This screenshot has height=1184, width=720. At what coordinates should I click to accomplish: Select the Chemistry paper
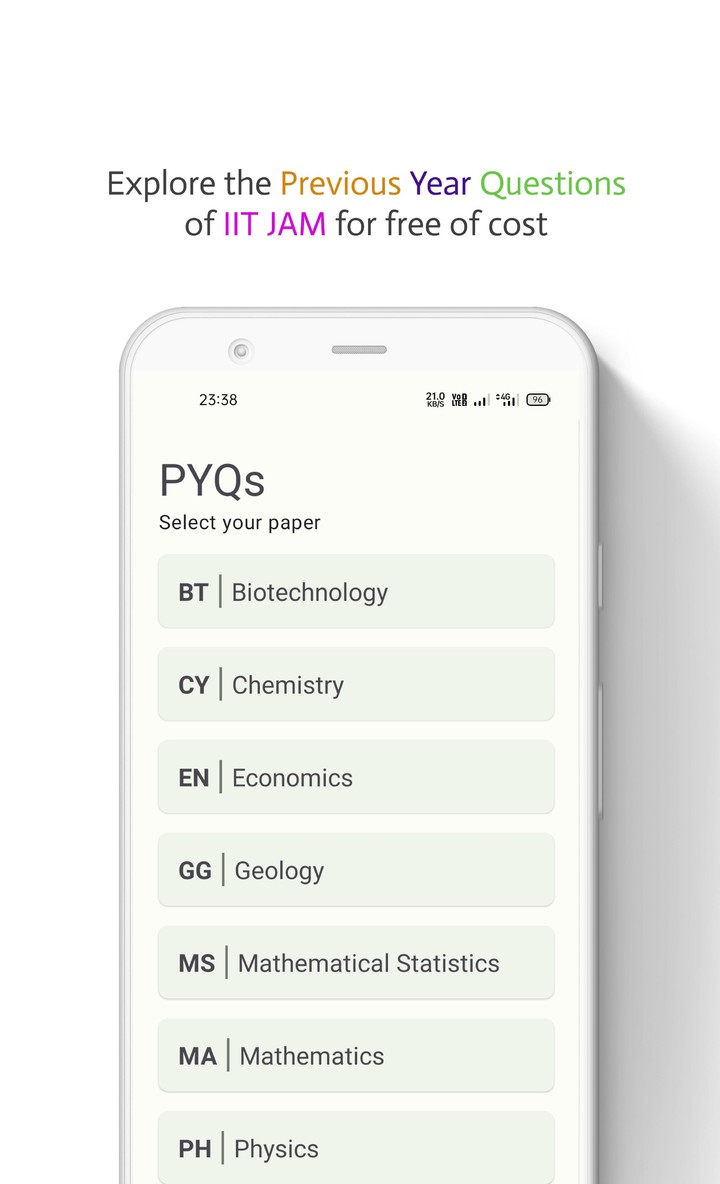pyautogui.click(x=356, y=684)
